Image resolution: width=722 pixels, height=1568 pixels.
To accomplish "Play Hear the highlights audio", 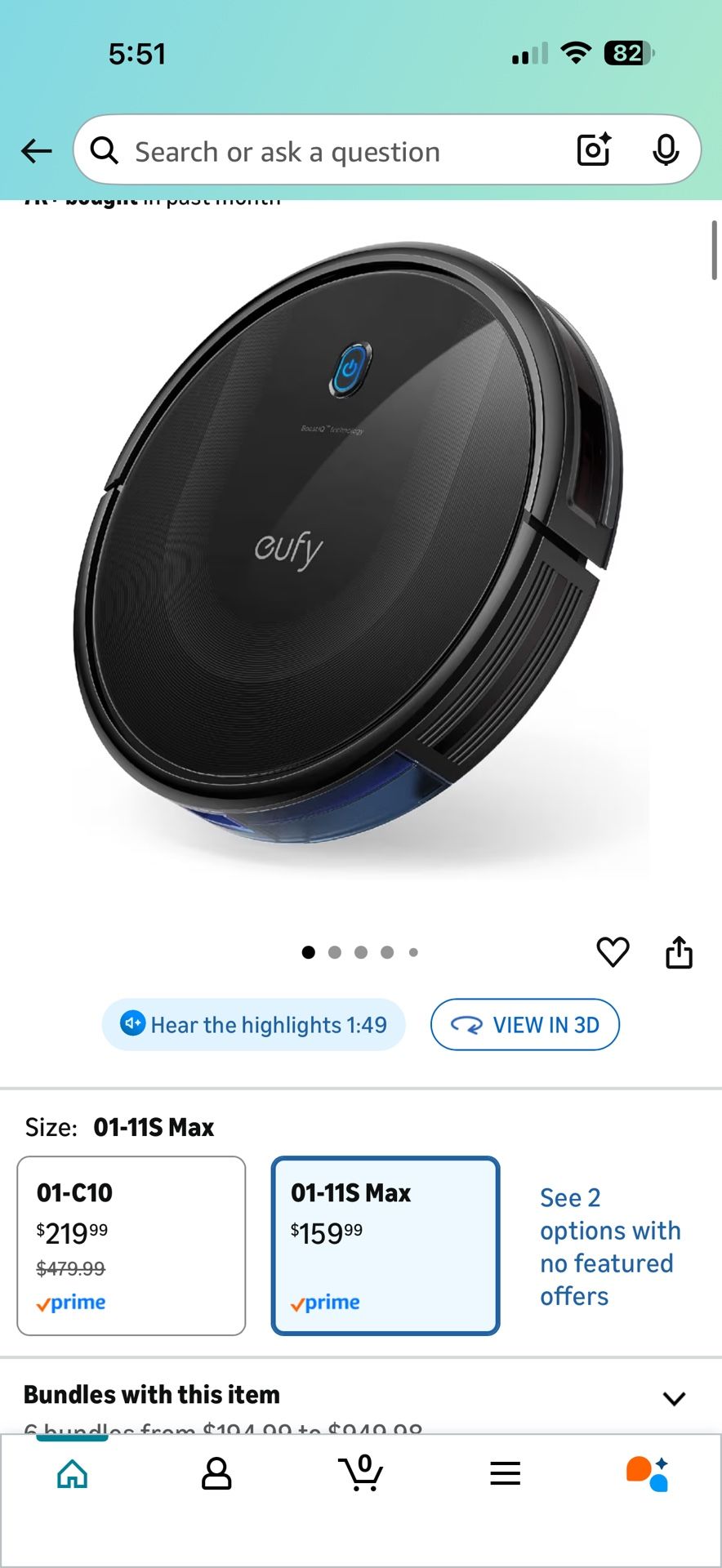I will pos(254,1024).
